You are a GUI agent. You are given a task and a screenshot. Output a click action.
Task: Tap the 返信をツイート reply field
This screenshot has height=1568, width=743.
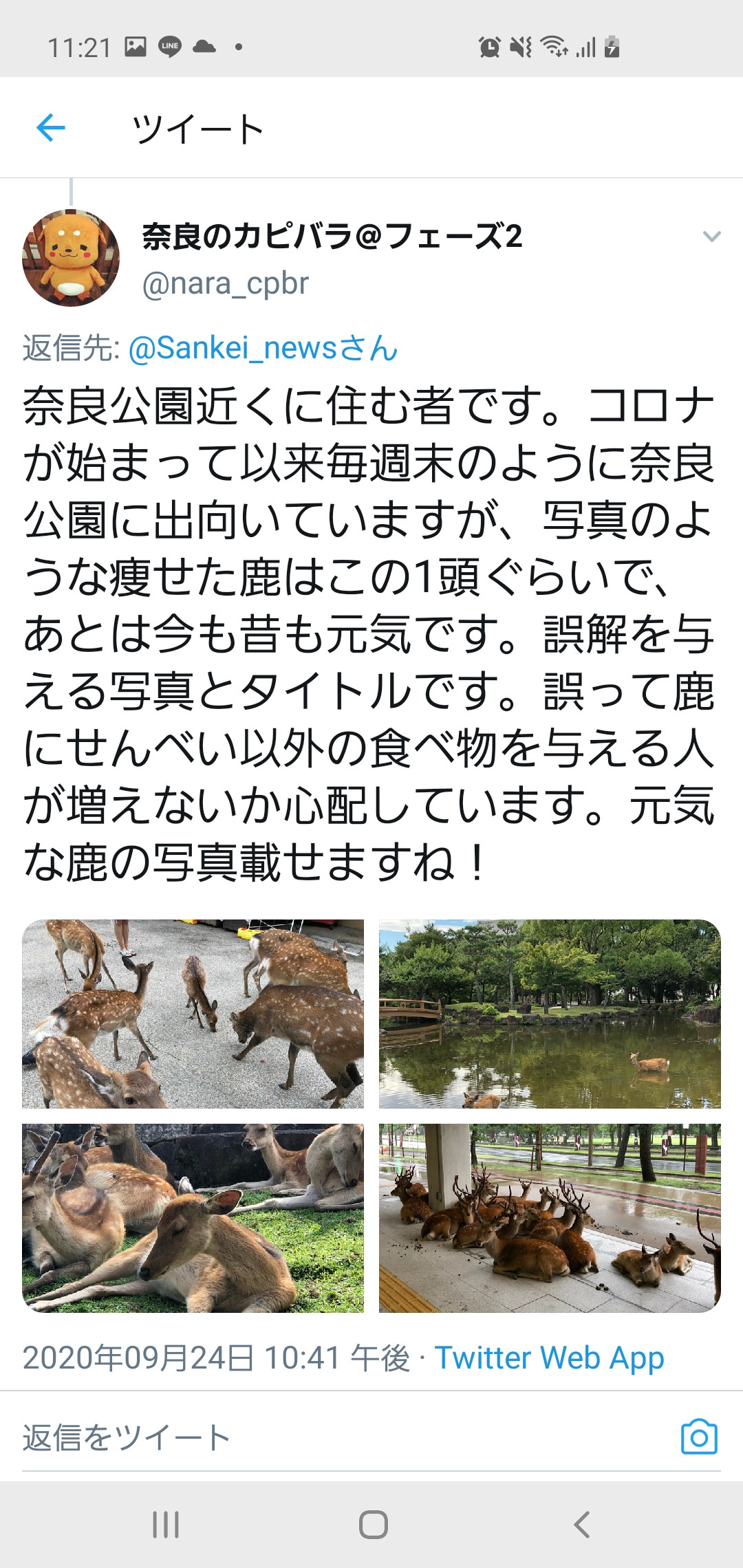(344, 1437)
